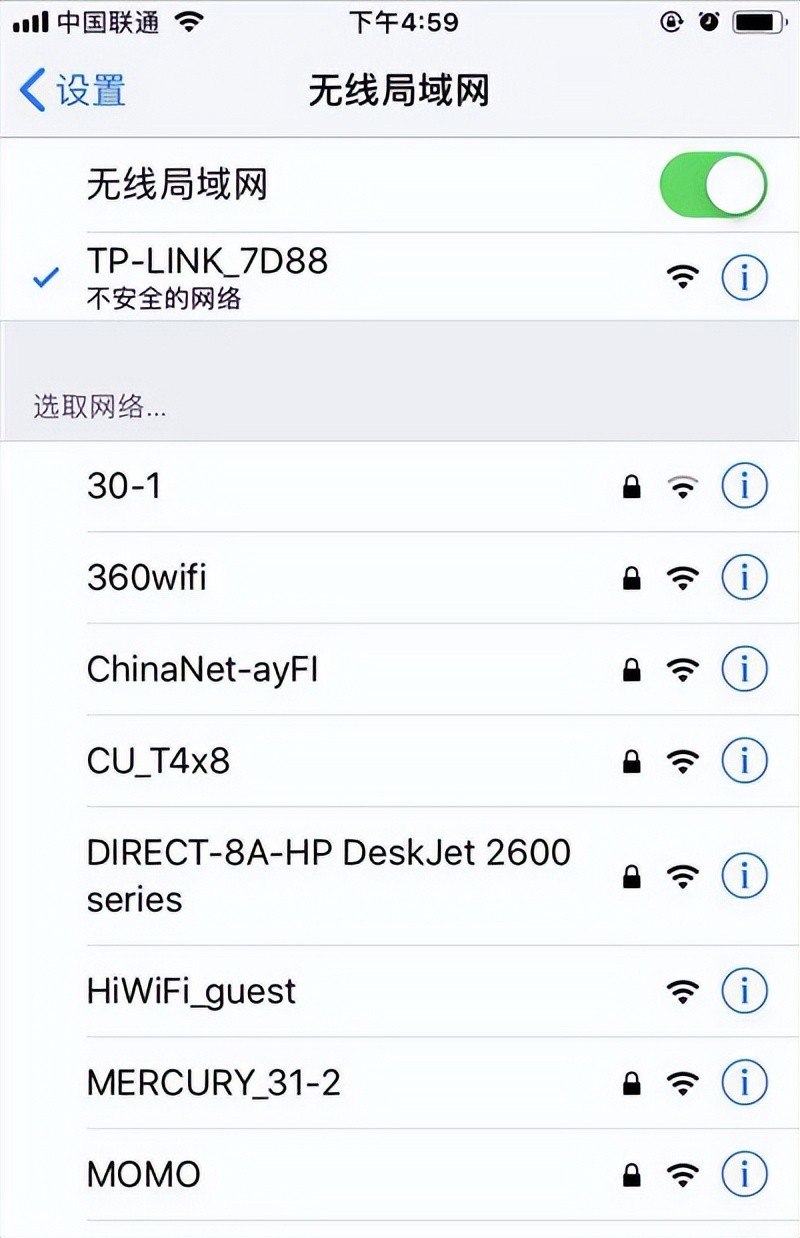Join the 30-1 network
The width and height of the screenshot is (800, 1238).
(x=300, y=487)
